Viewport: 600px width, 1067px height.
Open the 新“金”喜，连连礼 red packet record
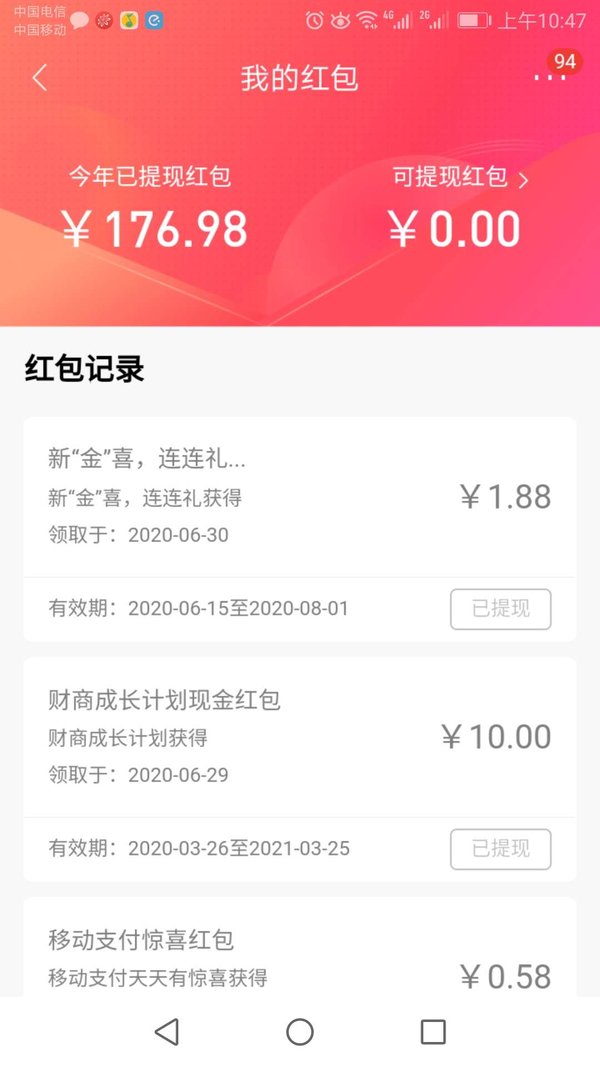click(300, 497)
